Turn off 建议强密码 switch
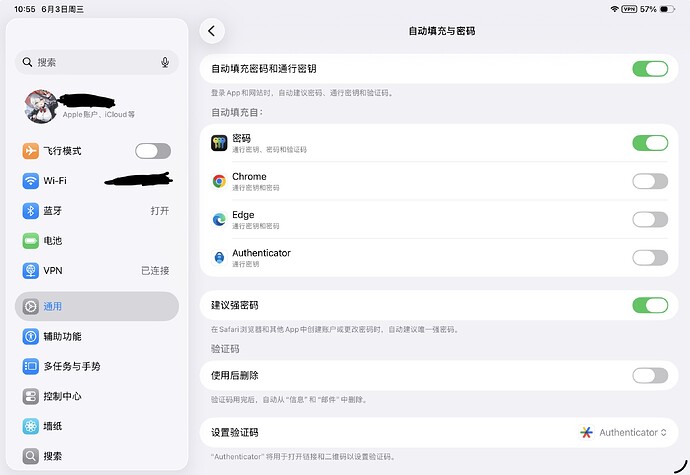This screenshot has height=475, width=690. tap(650, 305)
